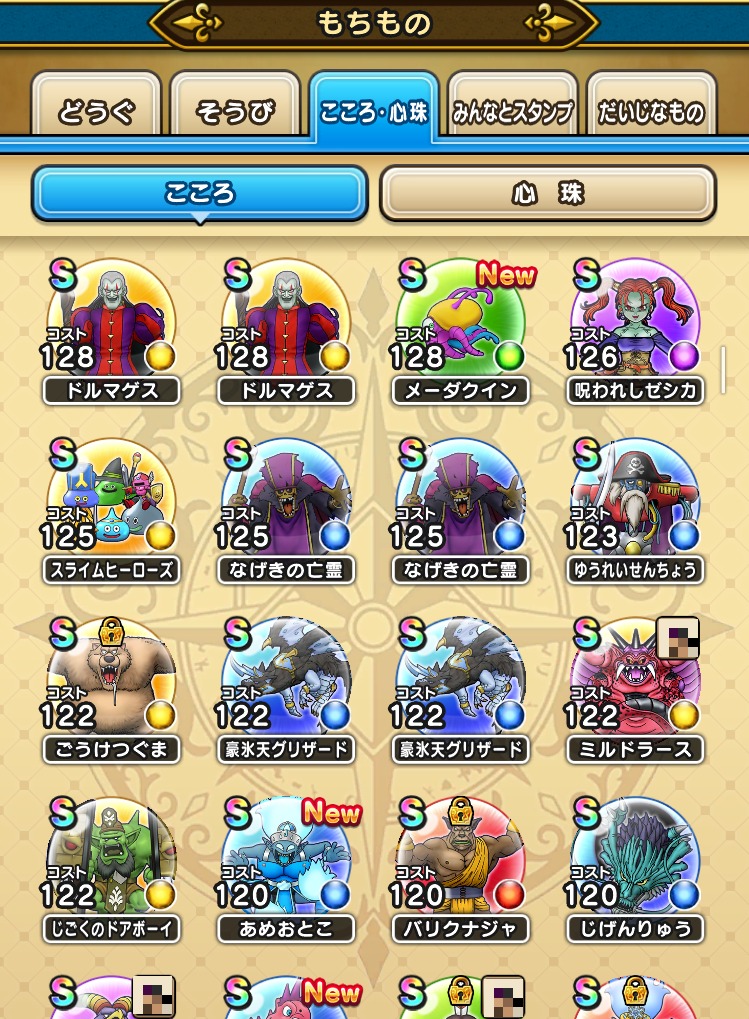This screenshot has width=749, height=1019.
Task: Switch to the 心珠 sub-tab
Action: tap(547, 193)
